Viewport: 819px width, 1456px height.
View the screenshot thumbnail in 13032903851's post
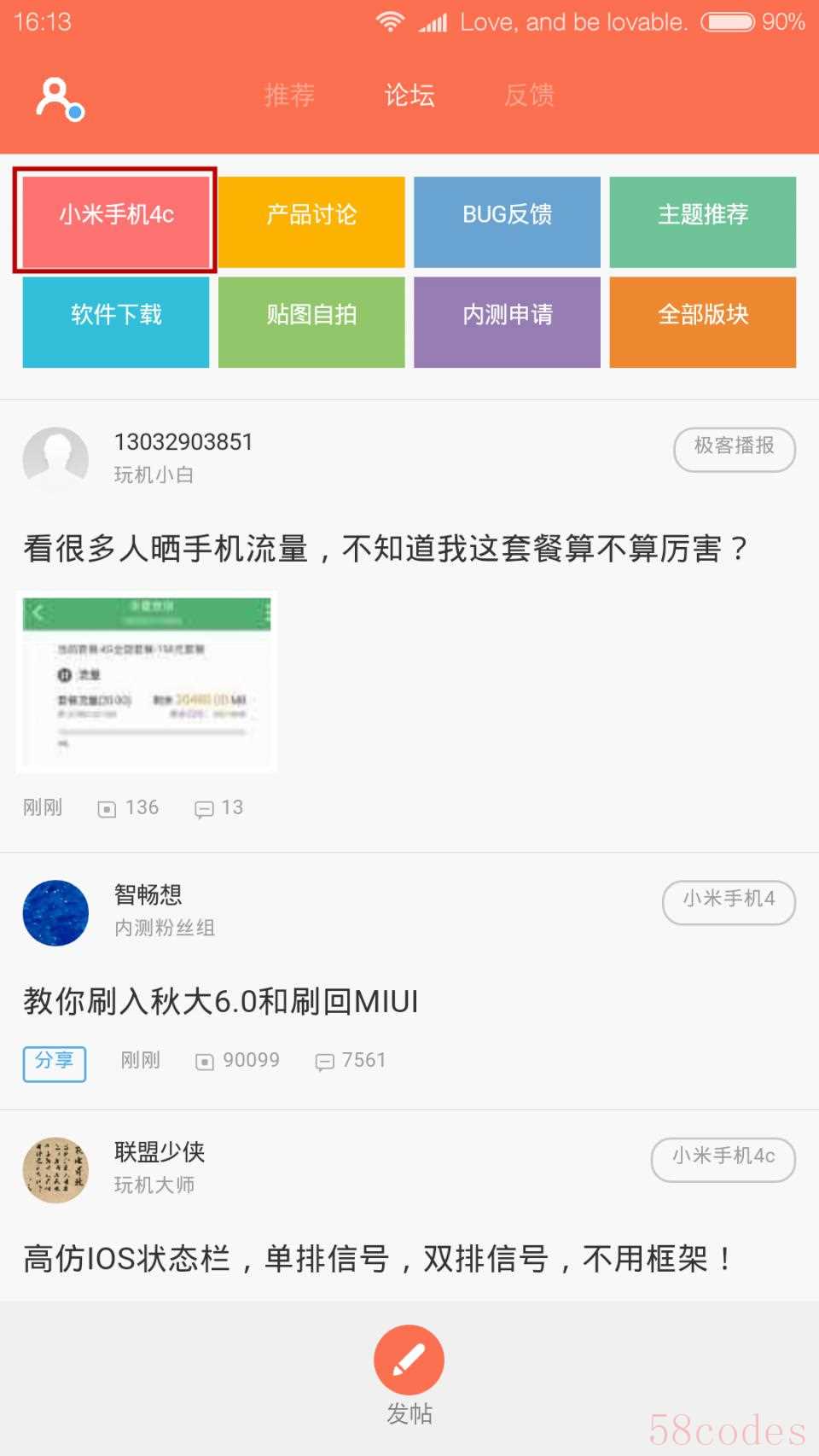pyautogui.click(x=147, y=682)
